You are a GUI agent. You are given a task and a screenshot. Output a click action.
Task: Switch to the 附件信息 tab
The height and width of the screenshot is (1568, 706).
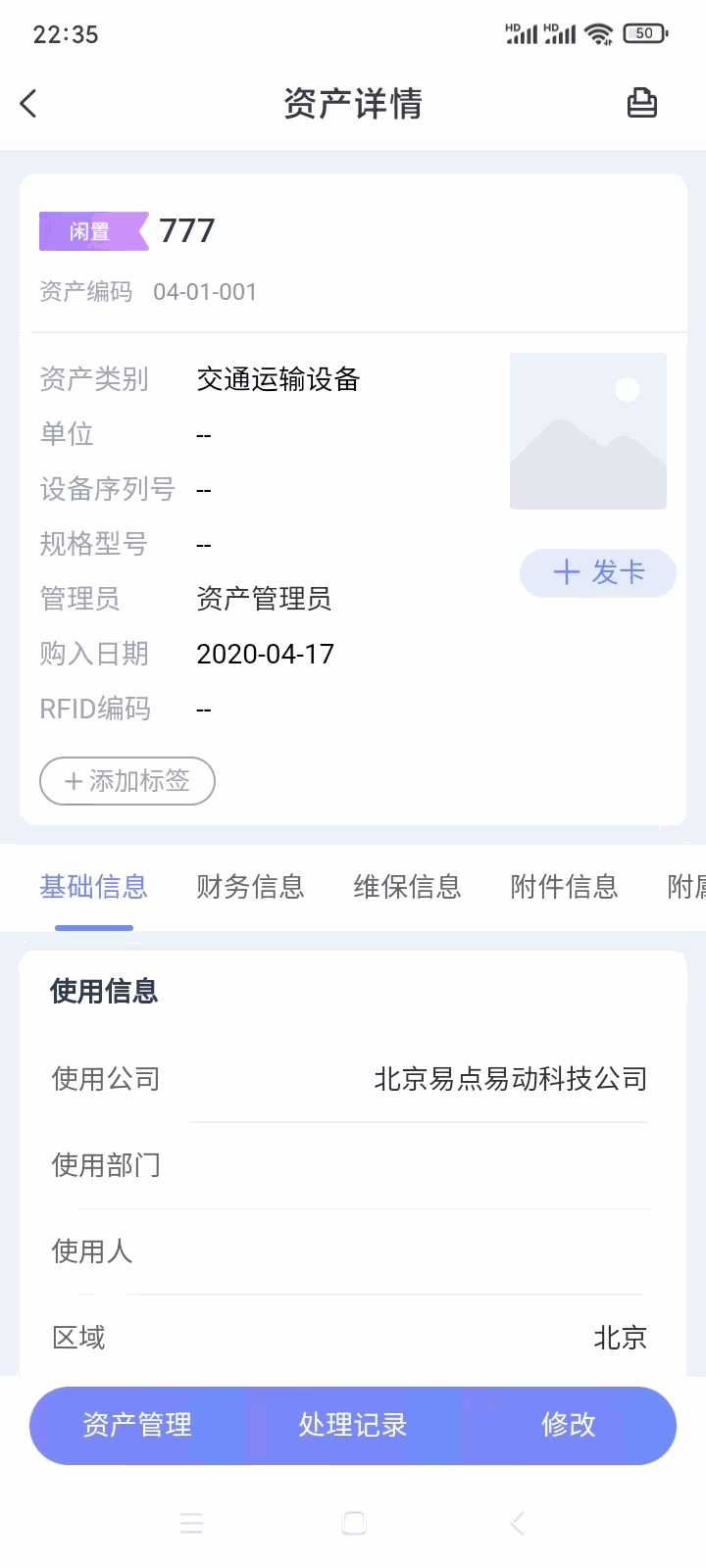[x=564, y=887]
